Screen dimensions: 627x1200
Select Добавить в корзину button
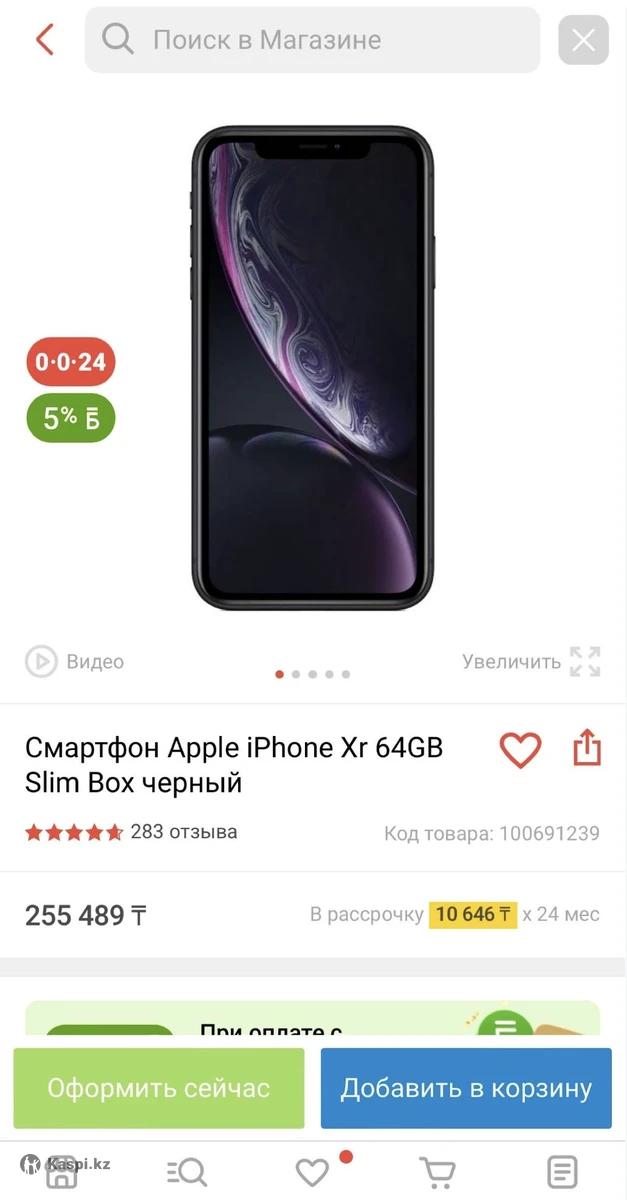pyautogui.click(x=466, y=1088)
